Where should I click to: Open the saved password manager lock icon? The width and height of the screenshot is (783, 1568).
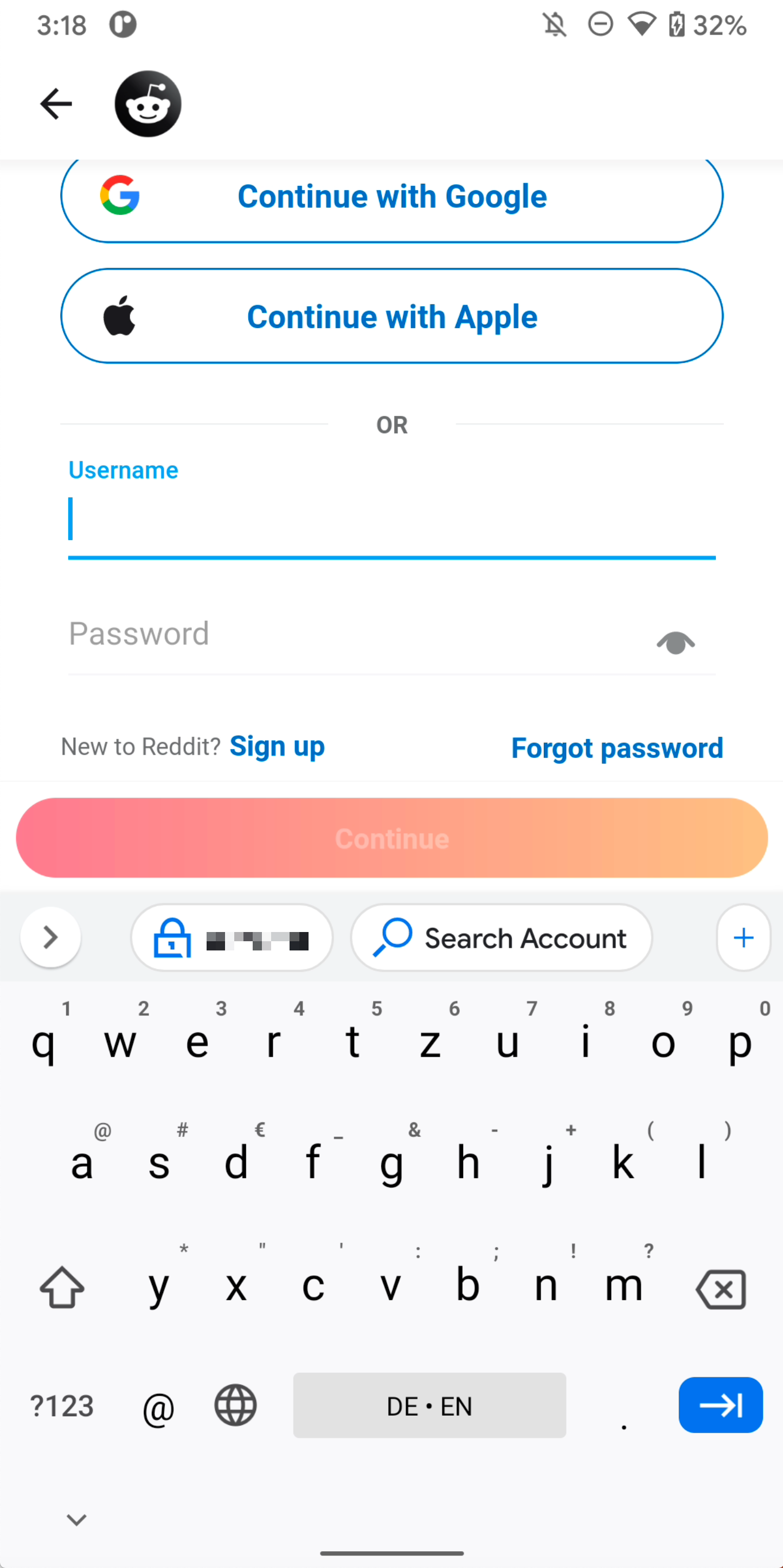click(x=171, y=937)
